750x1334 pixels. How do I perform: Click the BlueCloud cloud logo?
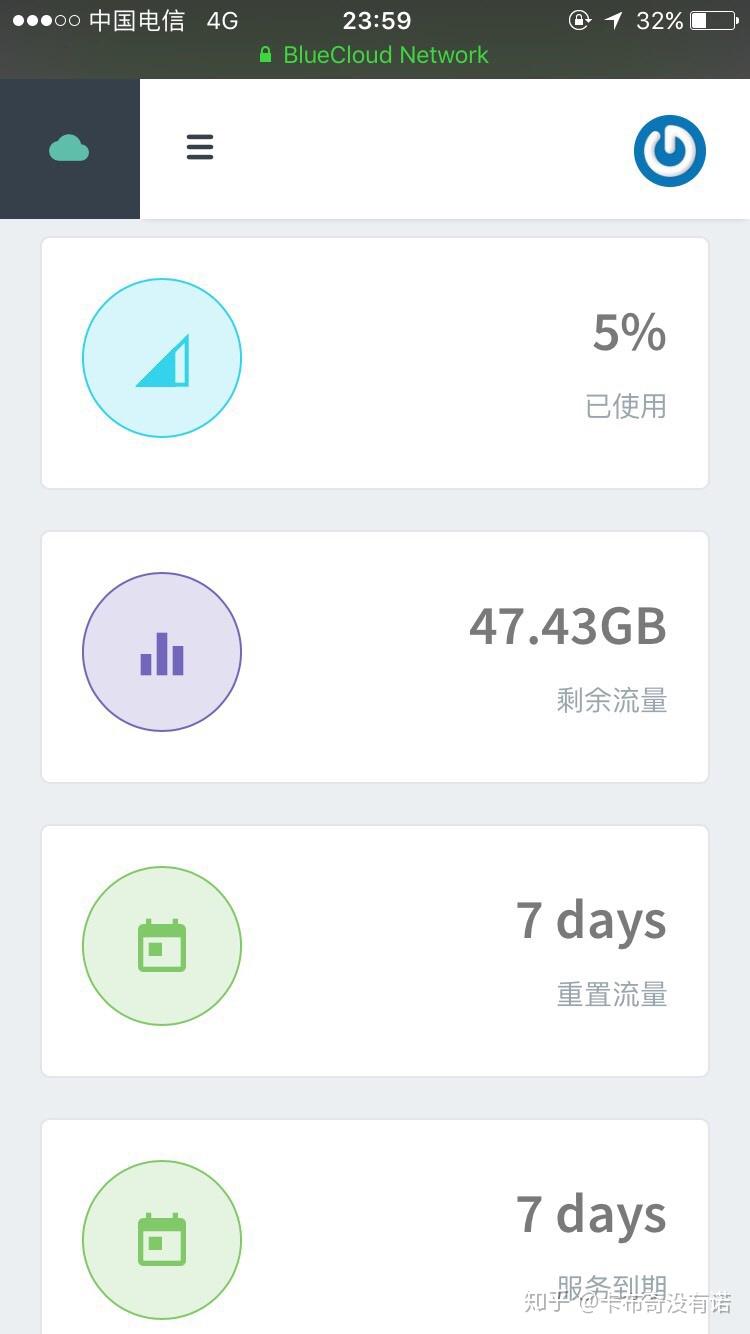68,147
